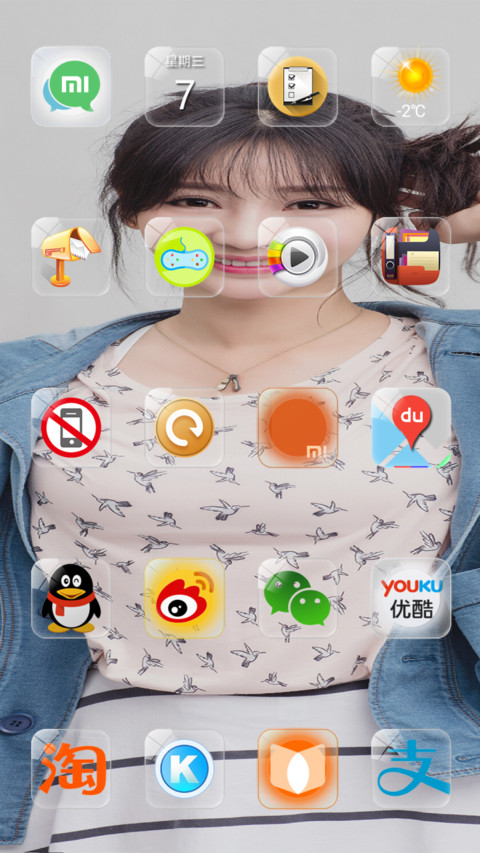Open the Mi Talk chat app

[x=71, y=86]
